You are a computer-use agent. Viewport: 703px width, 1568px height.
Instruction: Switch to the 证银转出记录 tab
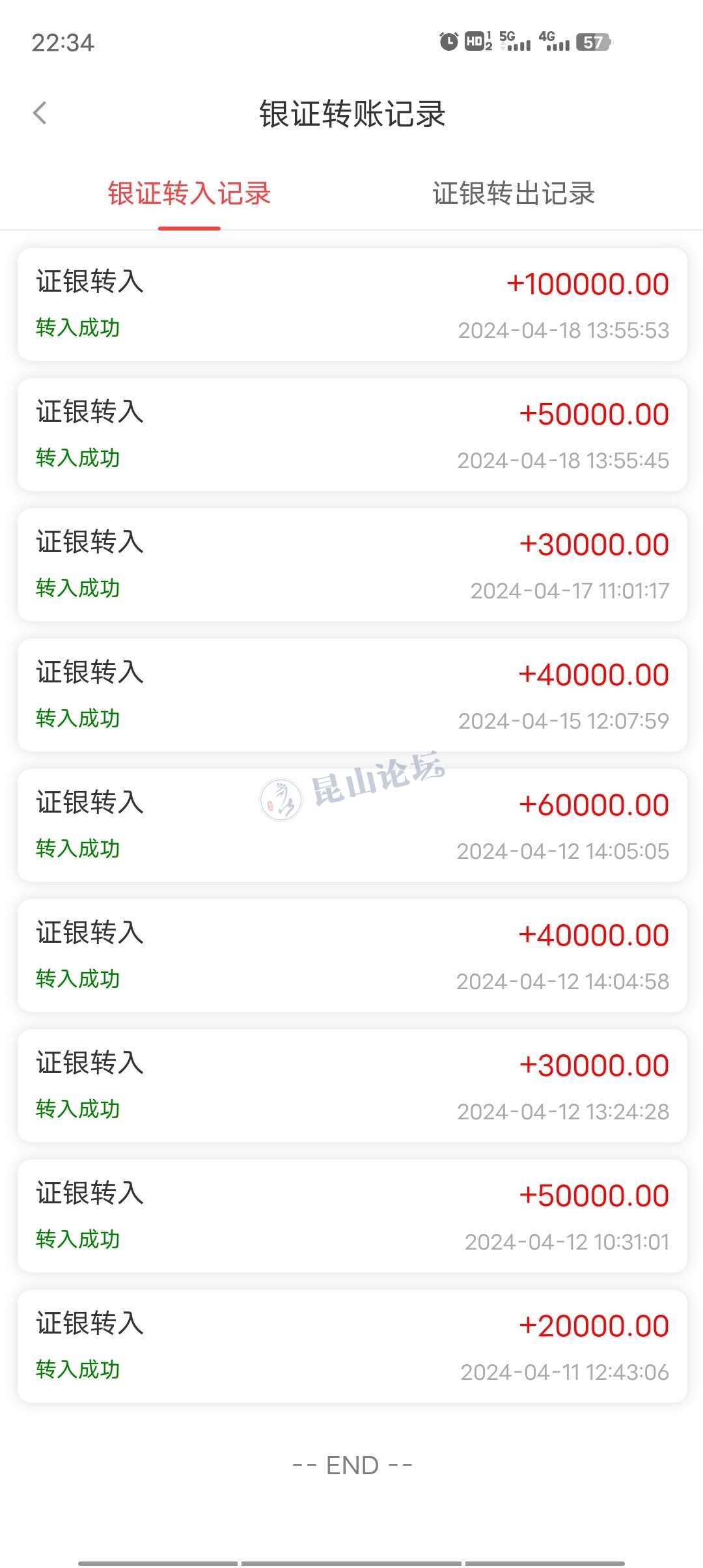point(514,193)
